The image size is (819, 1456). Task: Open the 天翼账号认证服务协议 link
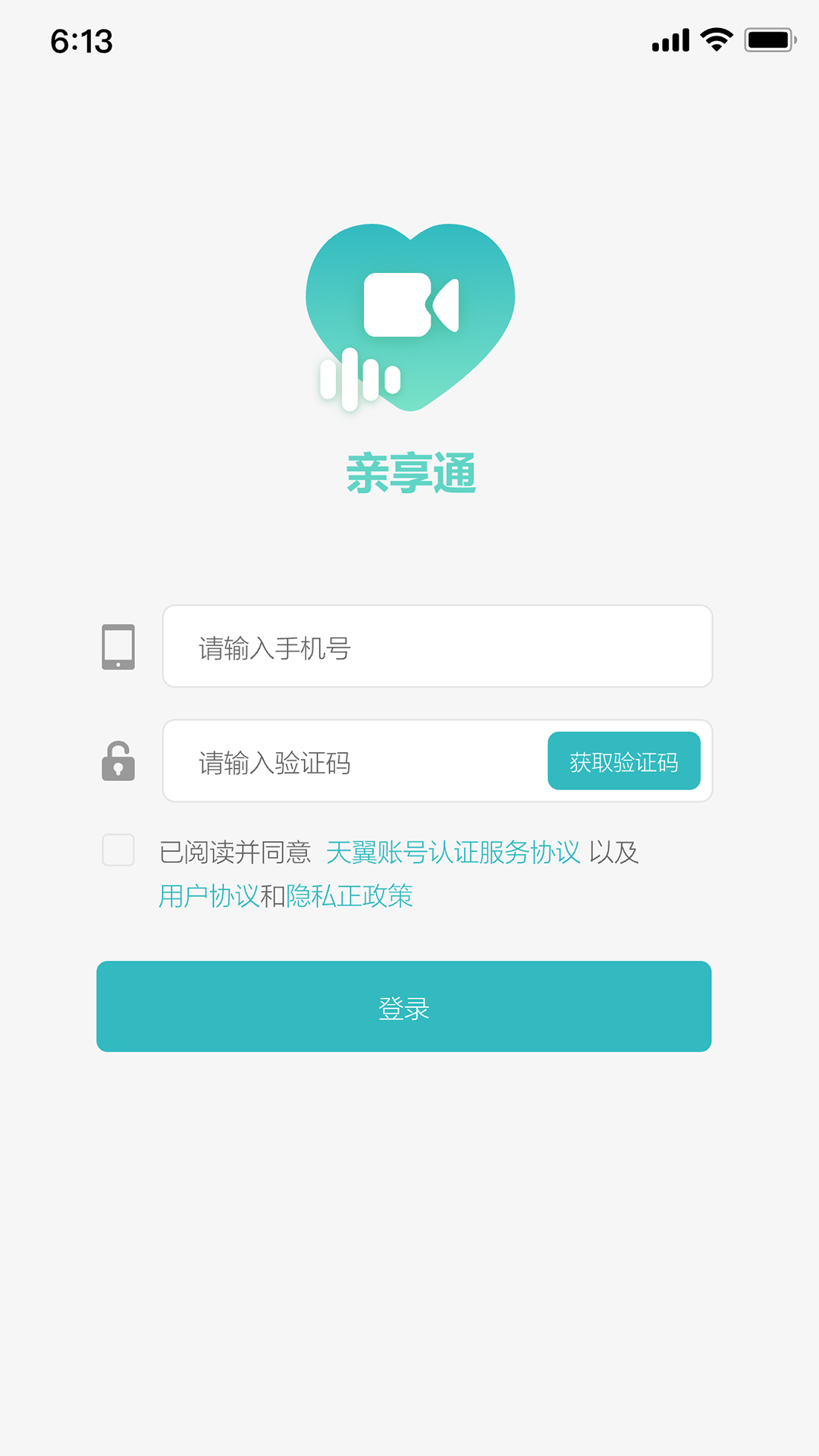453,852
